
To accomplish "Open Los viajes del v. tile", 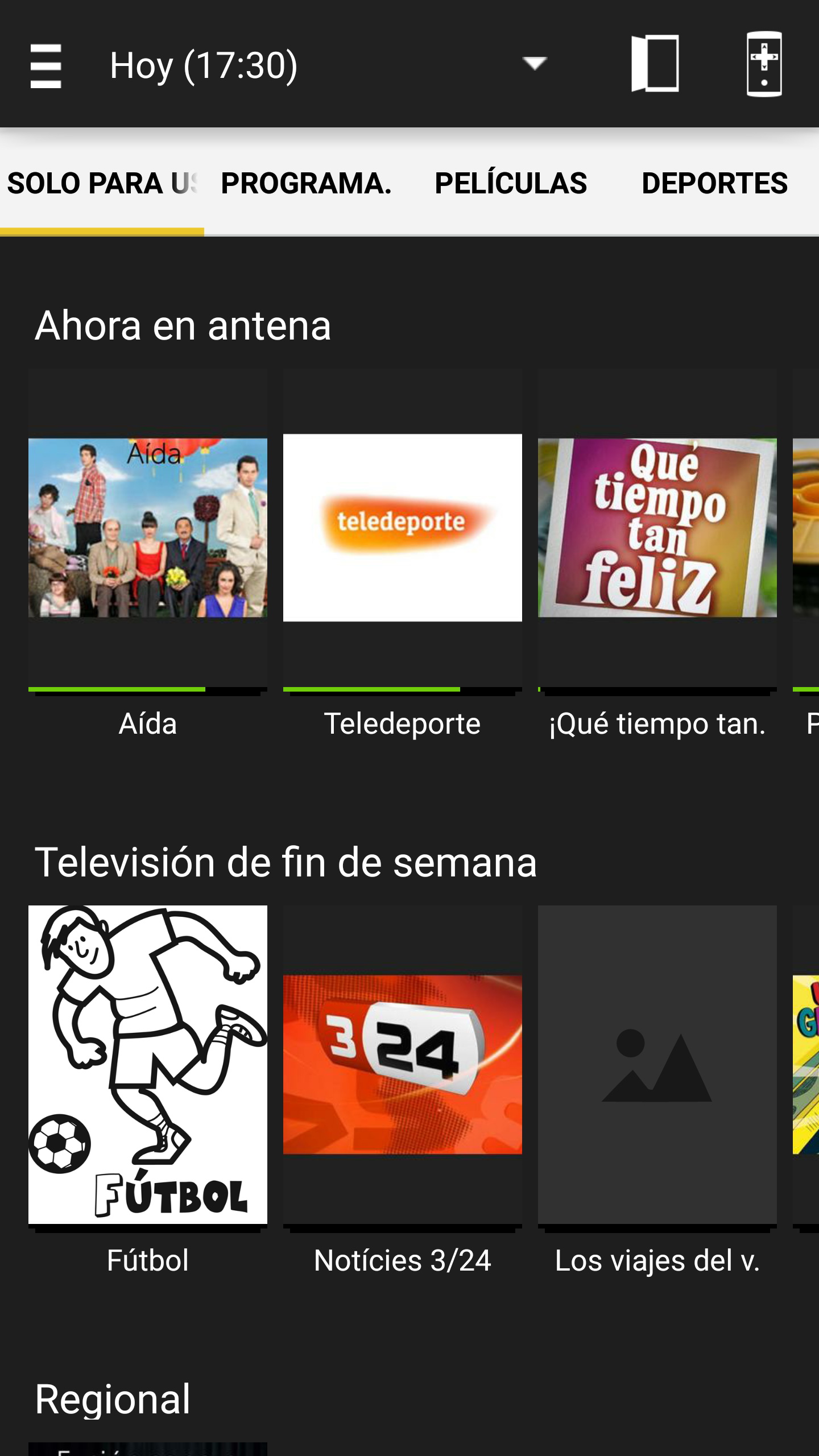I will click(x=657, y=1065).
